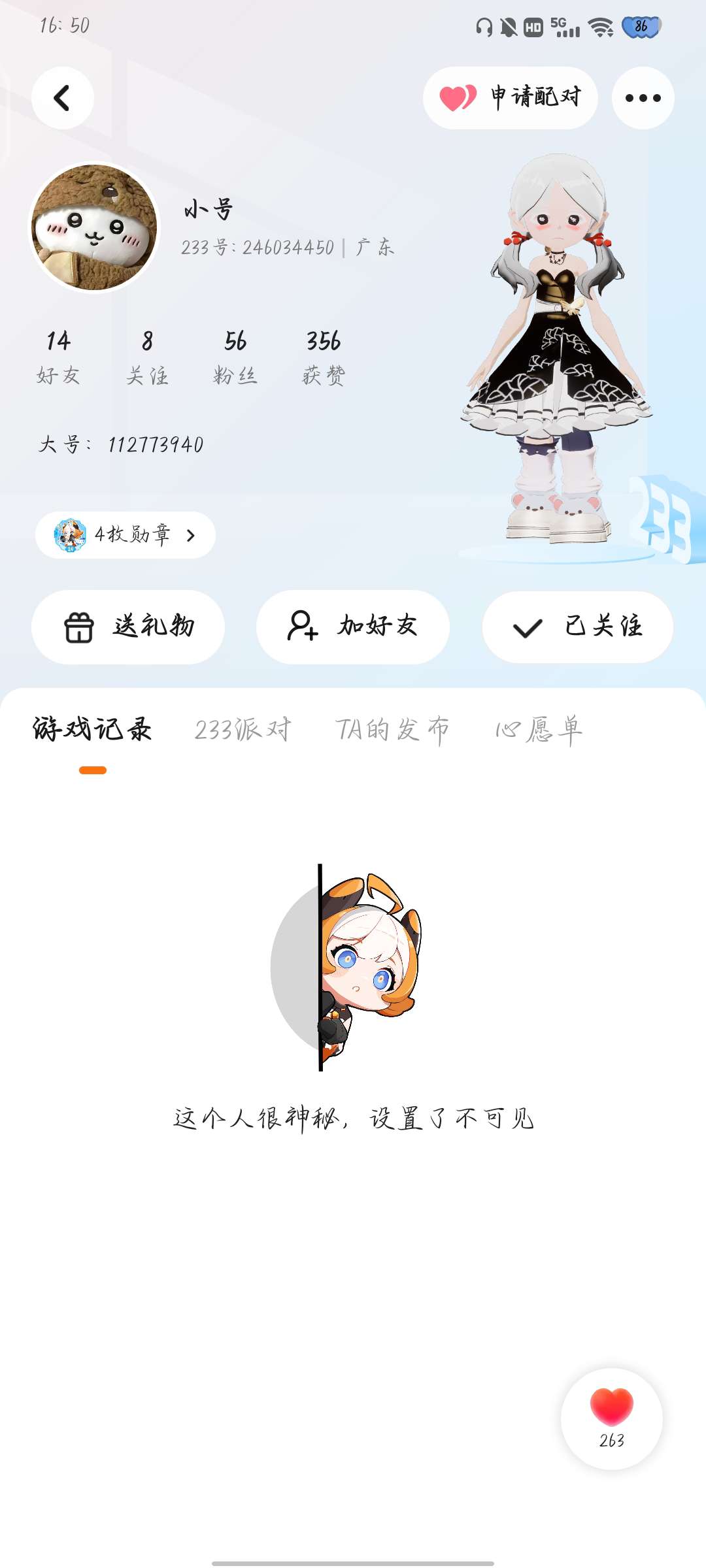Open the 56 粉丝 followers list
The height and width of the screenshot is (1568, 706).
[x=235, y=357]
